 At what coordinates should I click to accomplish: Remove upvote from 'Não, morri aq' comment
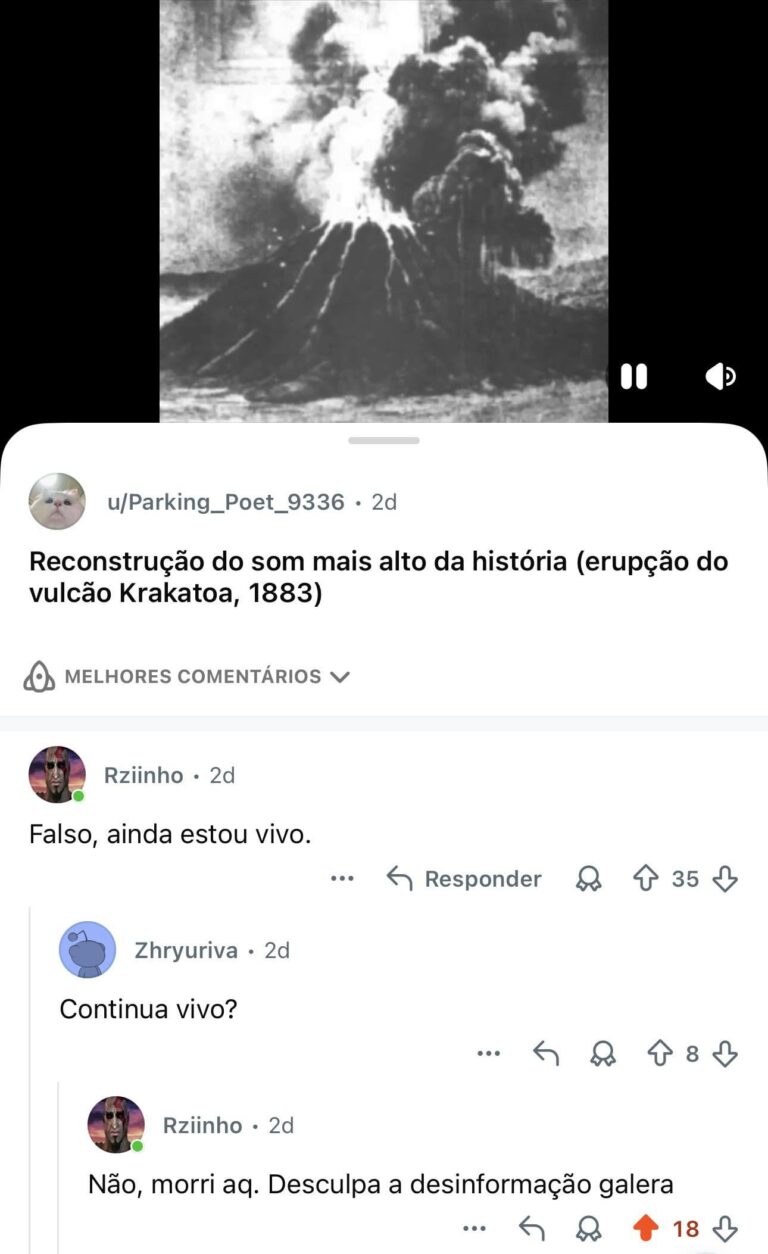point(647,1228)
